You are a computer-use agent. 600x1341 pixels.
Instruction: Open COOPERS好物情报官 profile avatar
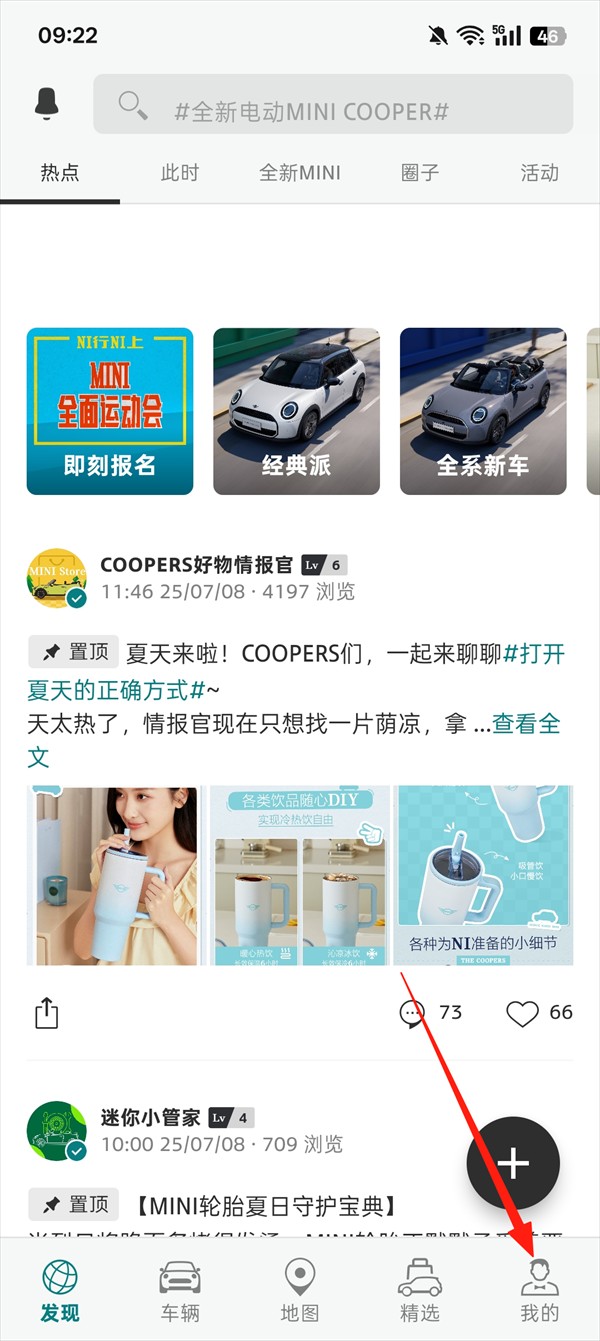pos(57,578)
